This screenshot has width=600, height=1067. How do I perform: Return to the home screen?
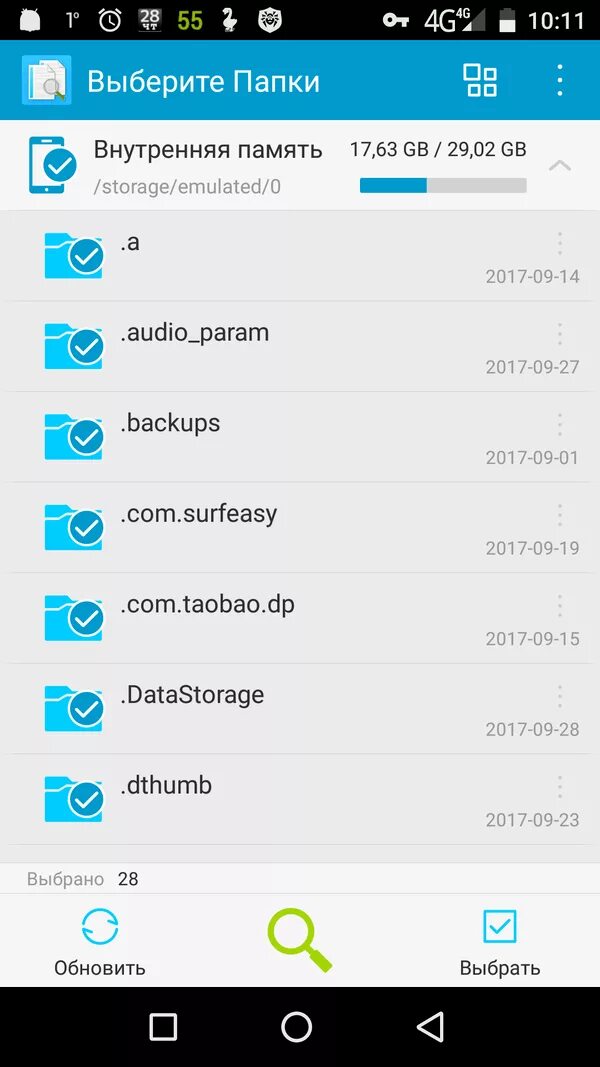[x=297, y=1026]
